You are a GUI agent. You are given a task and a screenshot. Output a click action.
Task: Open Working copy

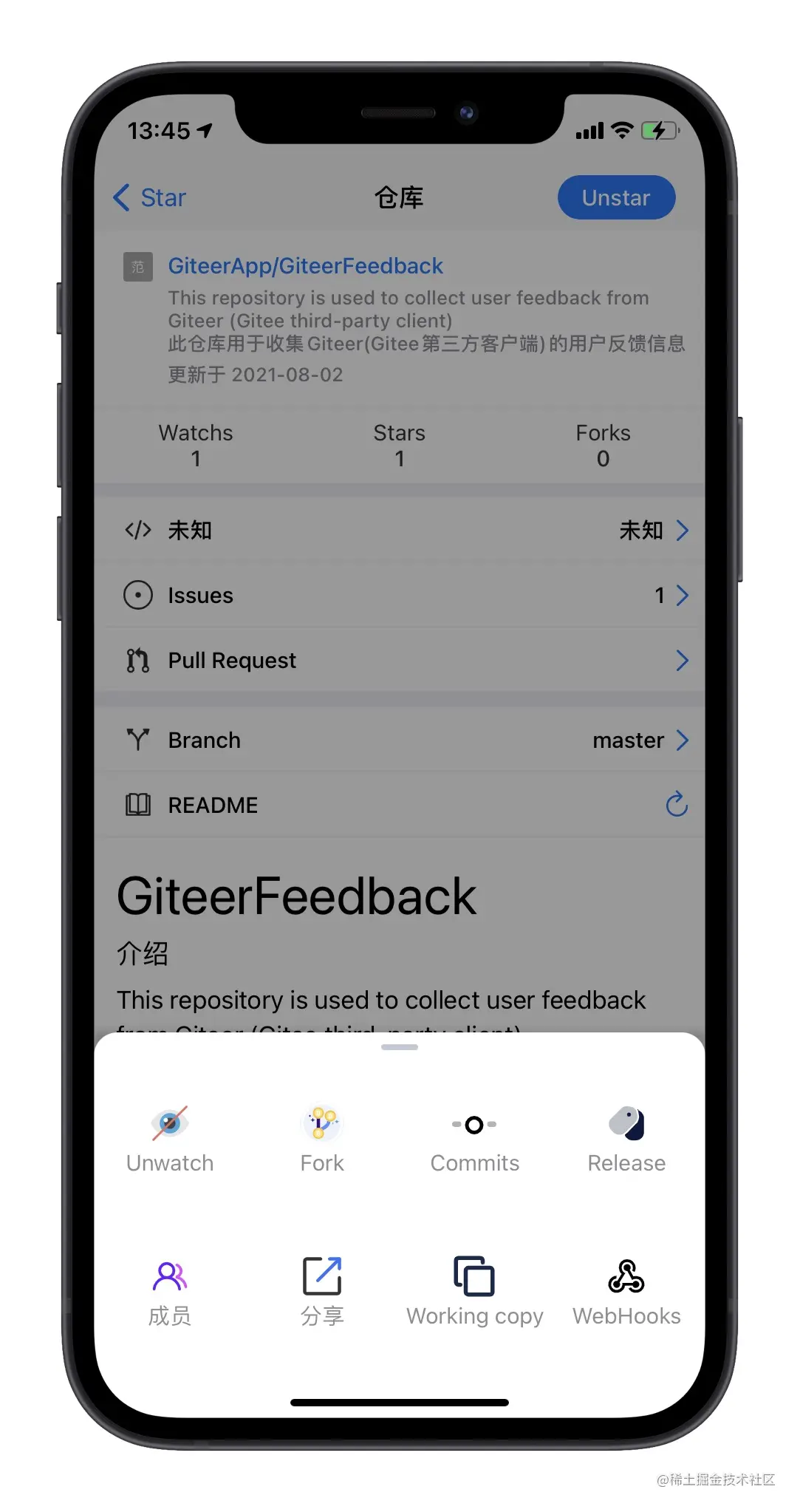coord(474,1291)
